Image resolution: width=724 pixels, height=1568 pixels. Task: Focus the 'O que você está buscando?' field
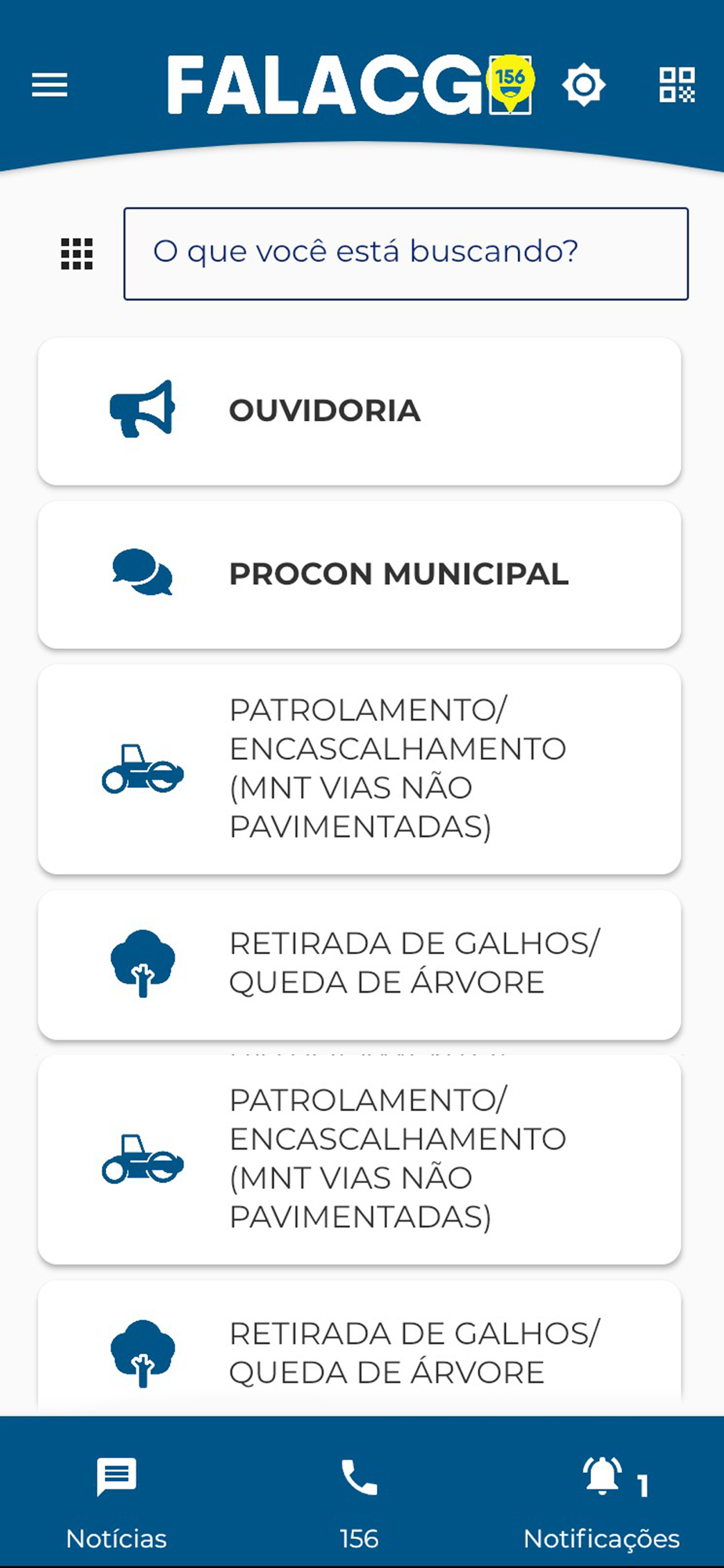click(406, 254)
